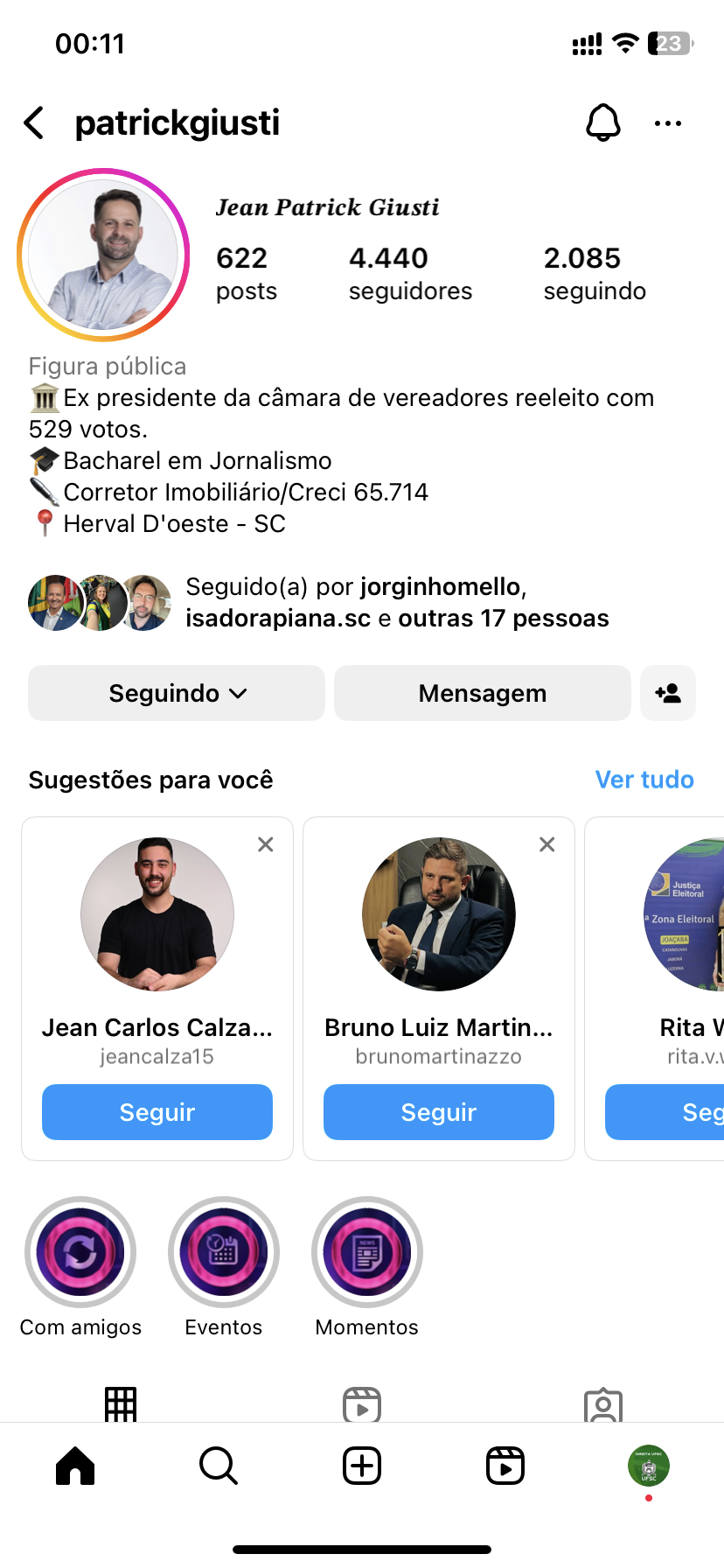Expand the Seguindo dropdown button
The width and height of the screenshot is (724, 1568).
tap(177, 693)
